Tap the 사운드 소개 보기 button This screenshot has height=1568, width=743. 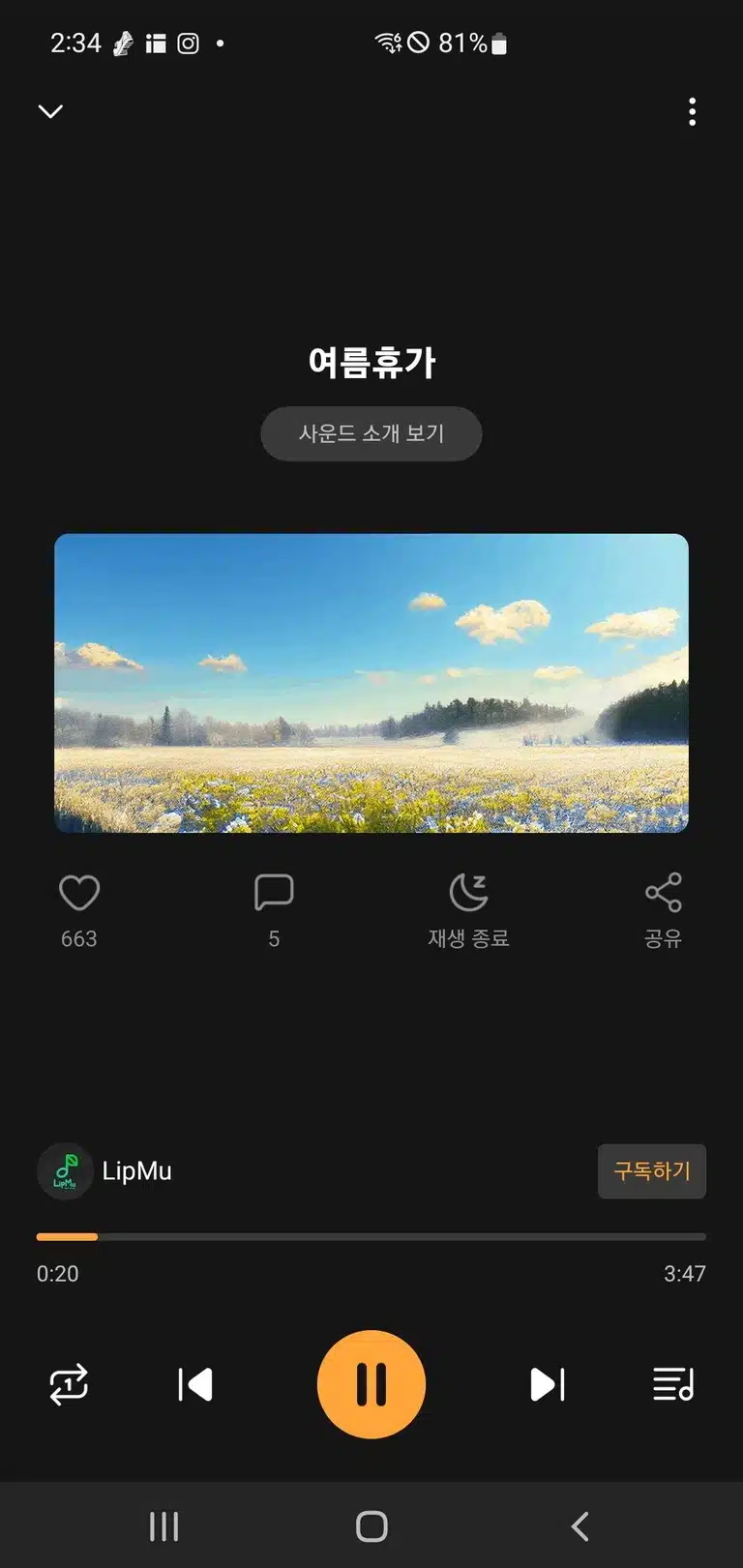(371, 433)
